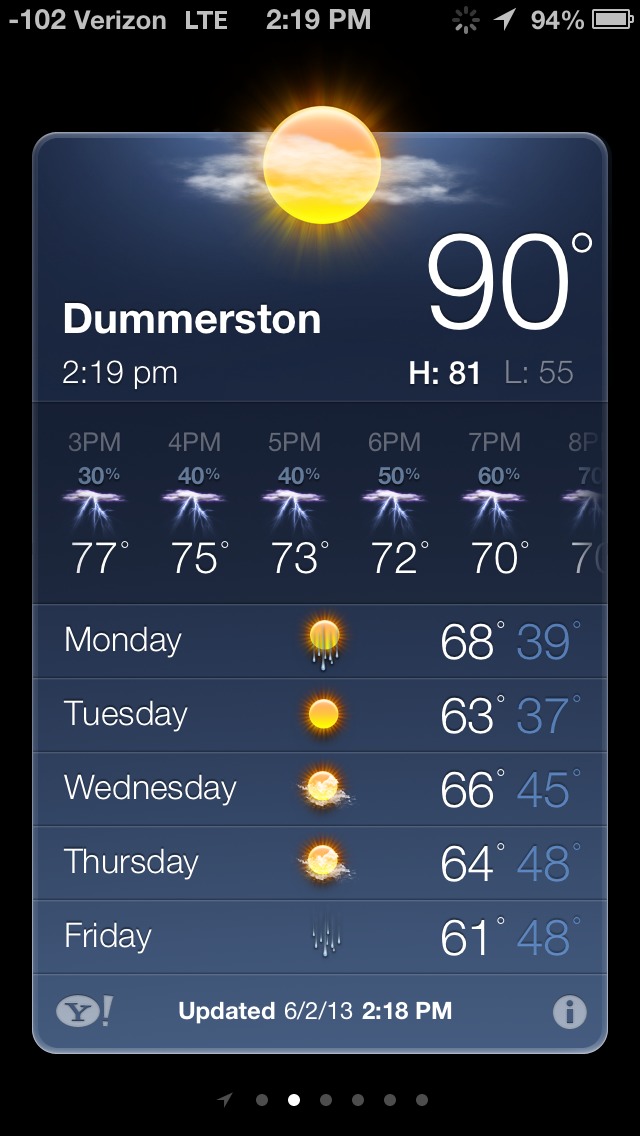
Task: Tap the page indicator dots
Action: [x=325, y=1100]
